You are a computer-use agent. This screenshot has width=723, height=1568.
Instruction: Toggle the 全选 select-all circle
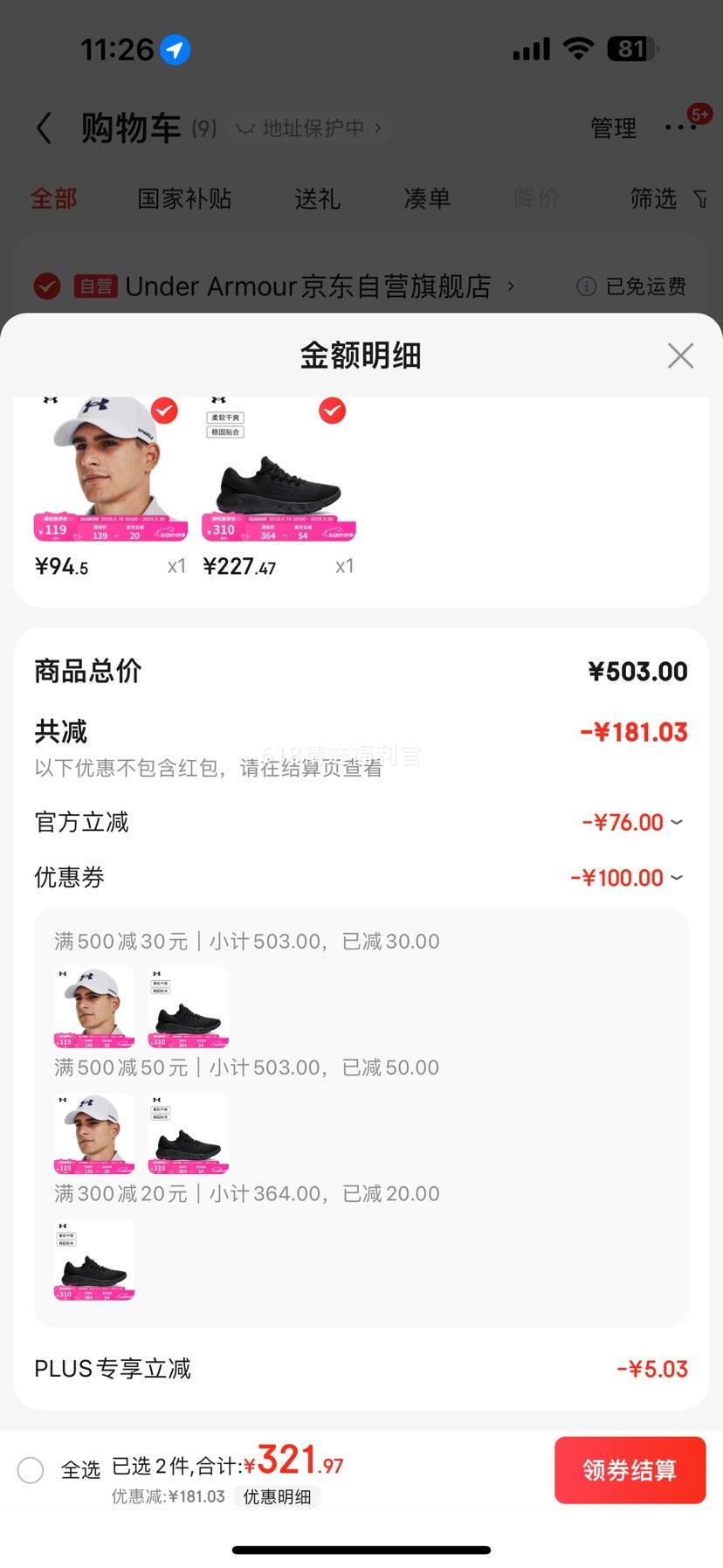(31, 1470)
